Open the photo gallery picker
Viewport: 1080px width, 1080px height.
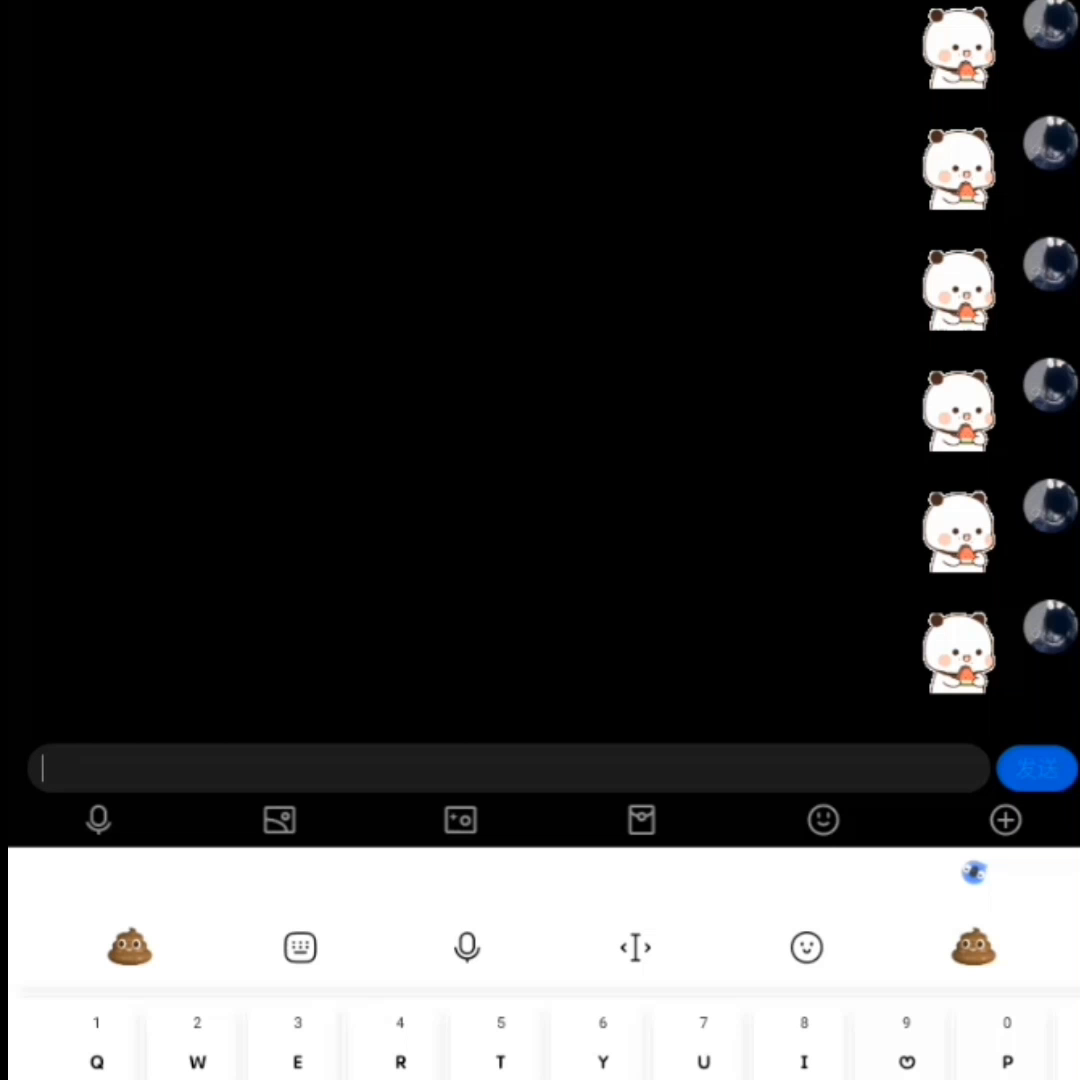279,820
